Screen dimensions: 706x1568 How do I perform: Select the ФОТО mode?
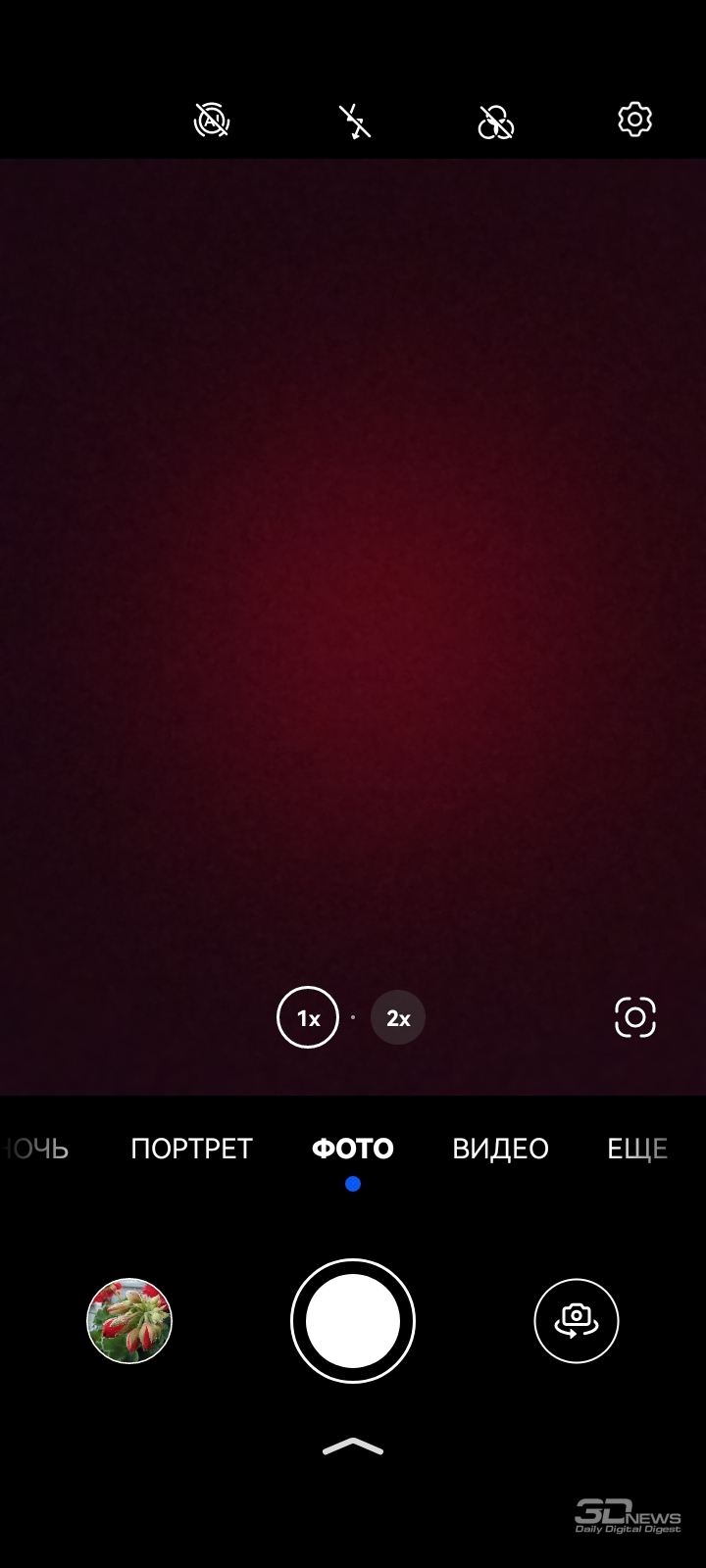pos(353,1149)
